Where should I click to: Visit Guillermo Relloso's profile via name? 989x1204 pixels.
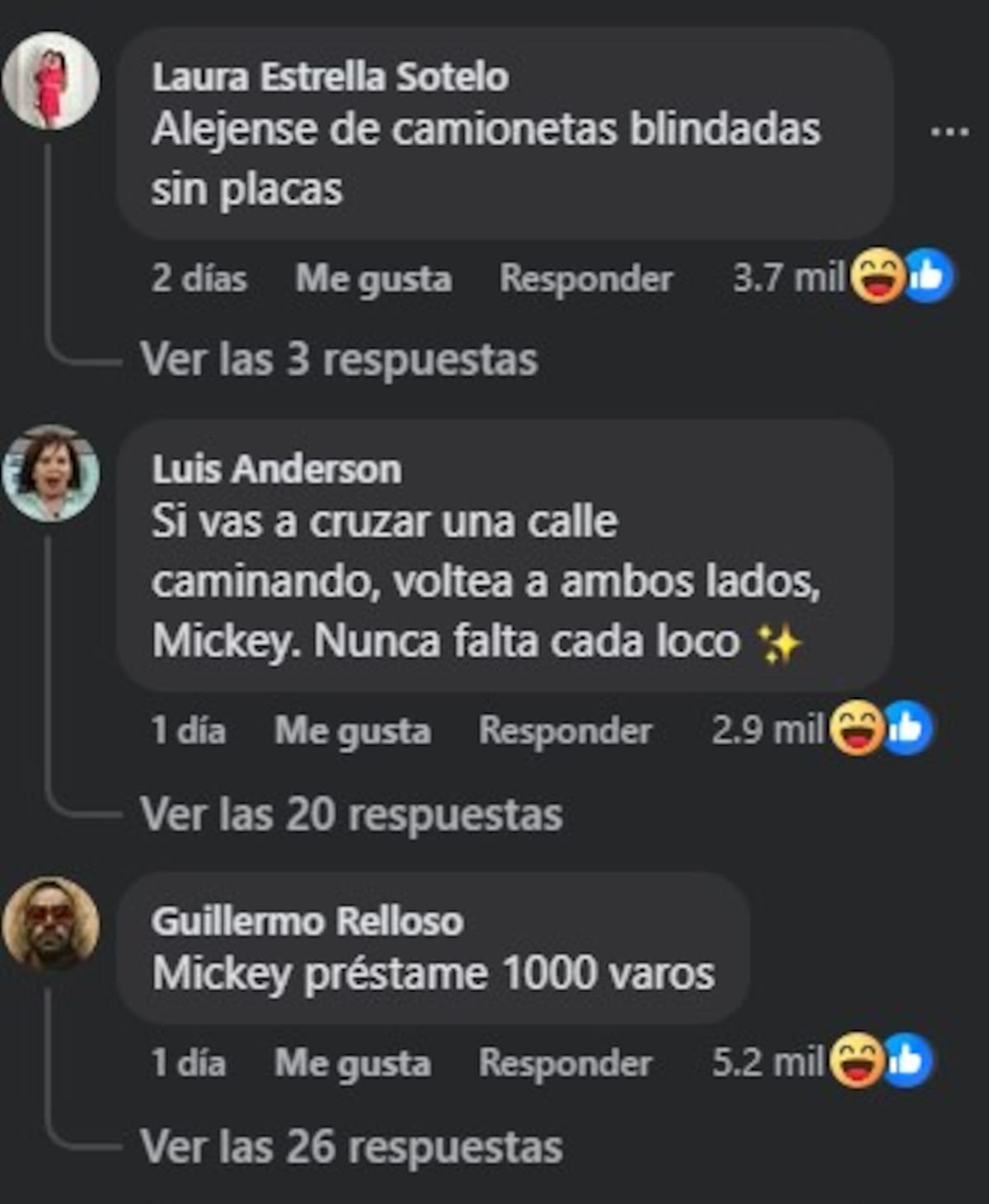click(307, 921)
